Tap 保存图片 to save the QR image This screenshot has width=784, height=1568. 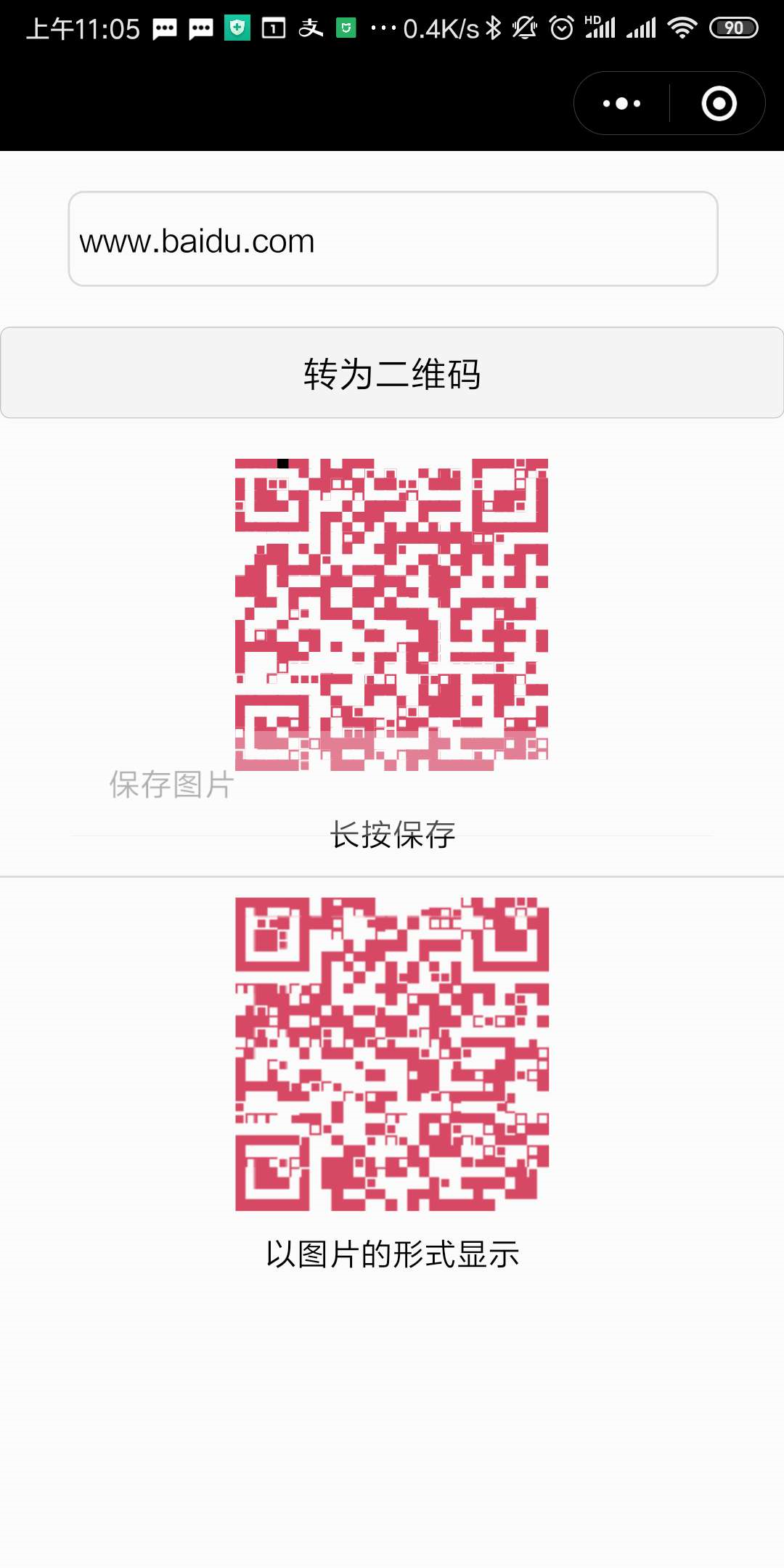click(171, 785)
